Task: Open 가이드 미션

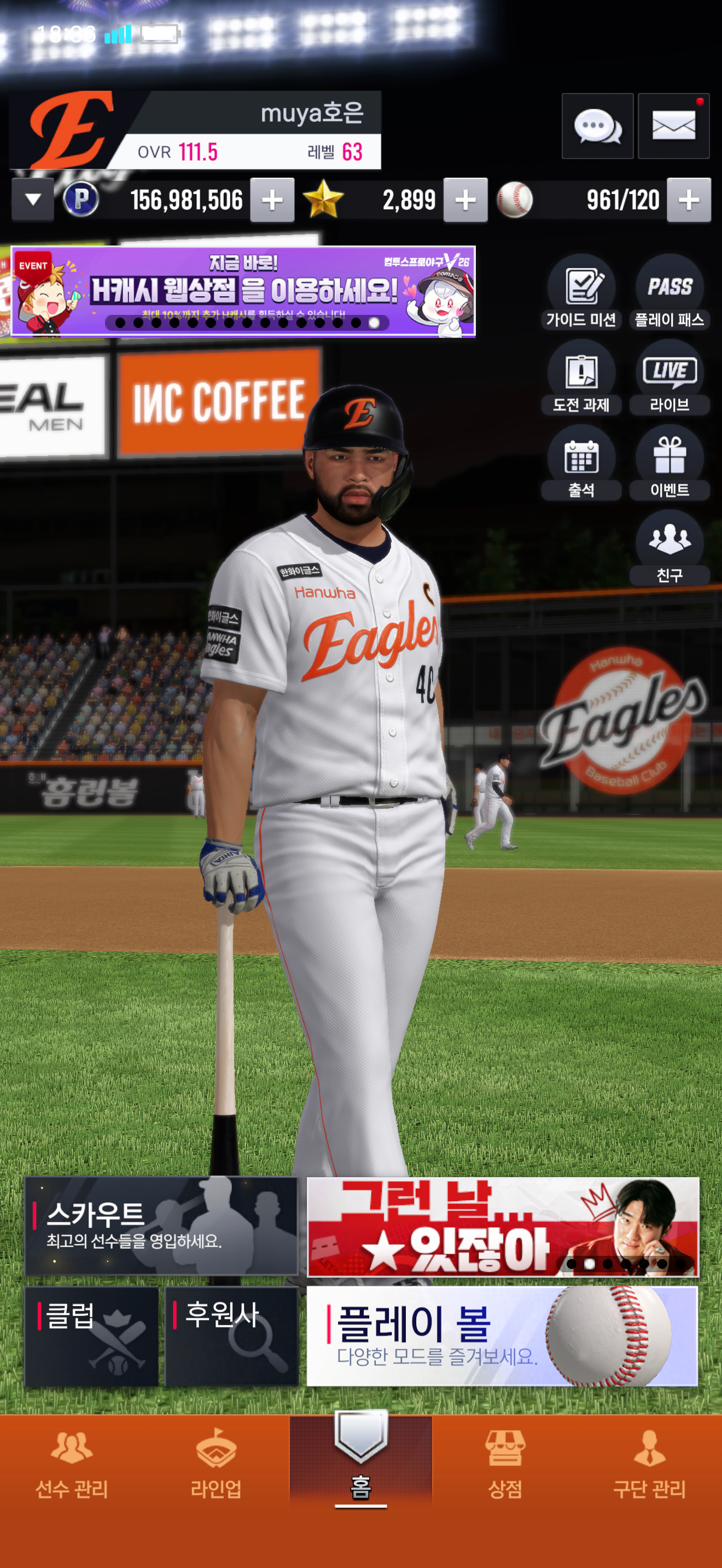Action: (581, 292)
